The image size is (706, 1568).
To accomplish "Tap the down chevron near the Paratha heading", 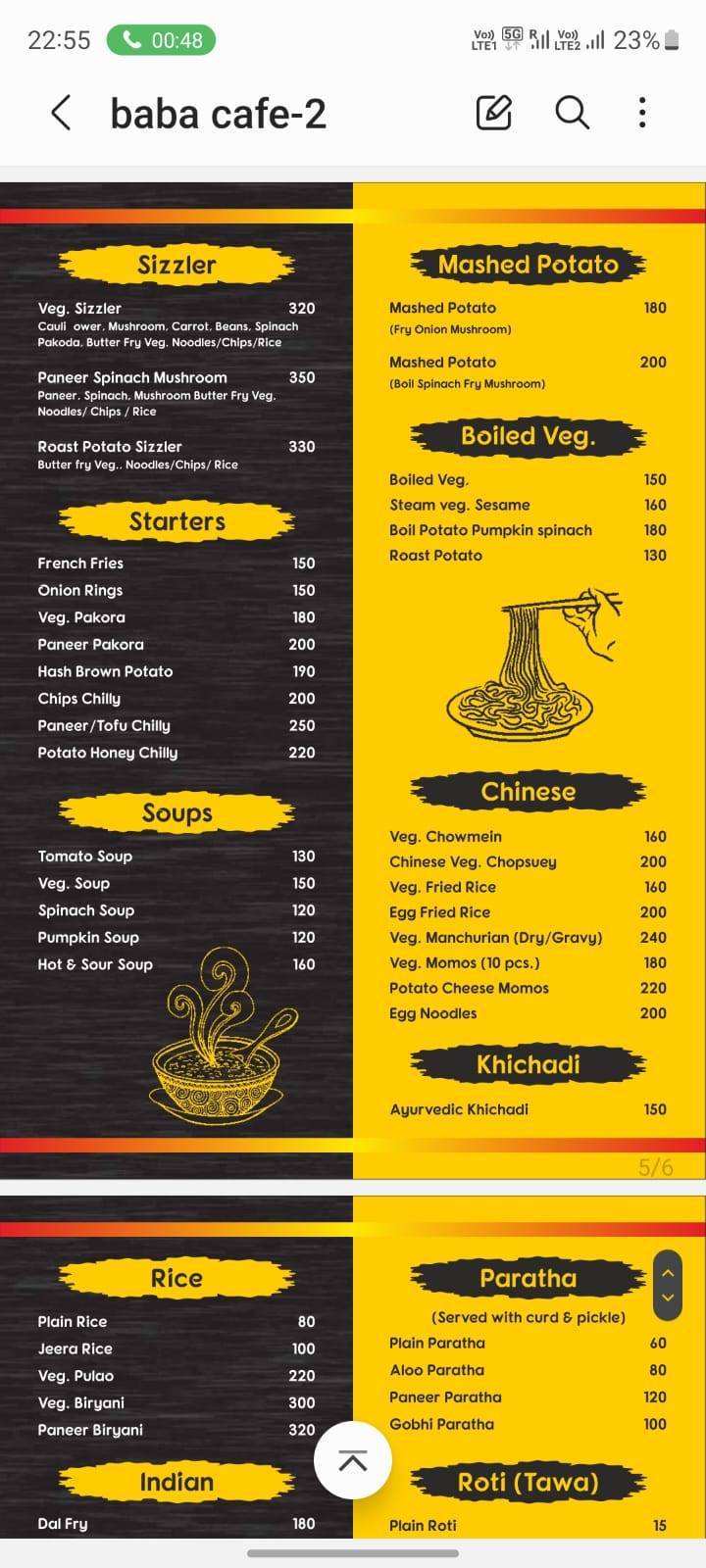I will (x=668, y=1298).
